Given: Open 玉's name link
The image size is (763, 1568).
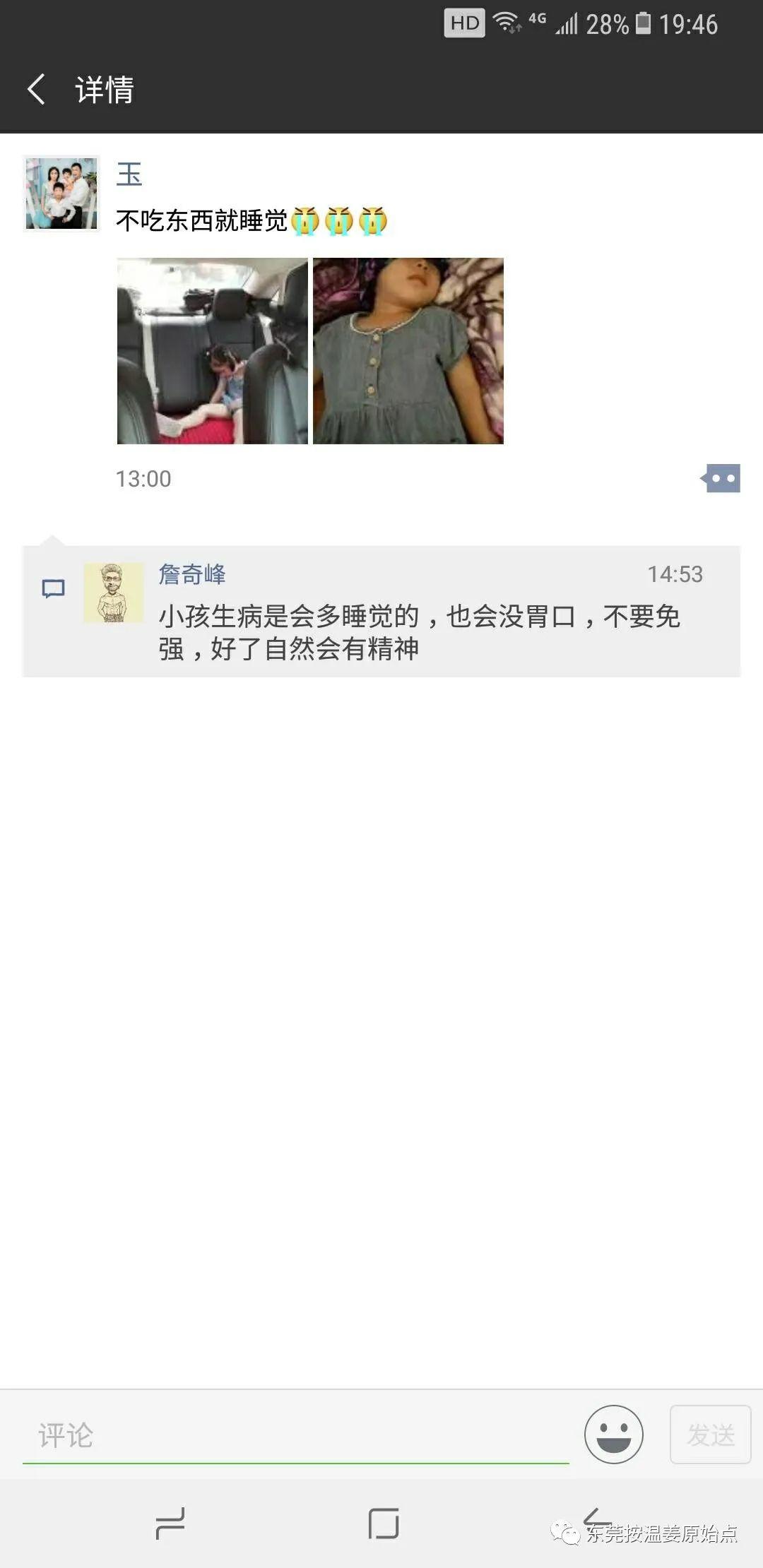Looking at the screenshot, I should (129, 174).
